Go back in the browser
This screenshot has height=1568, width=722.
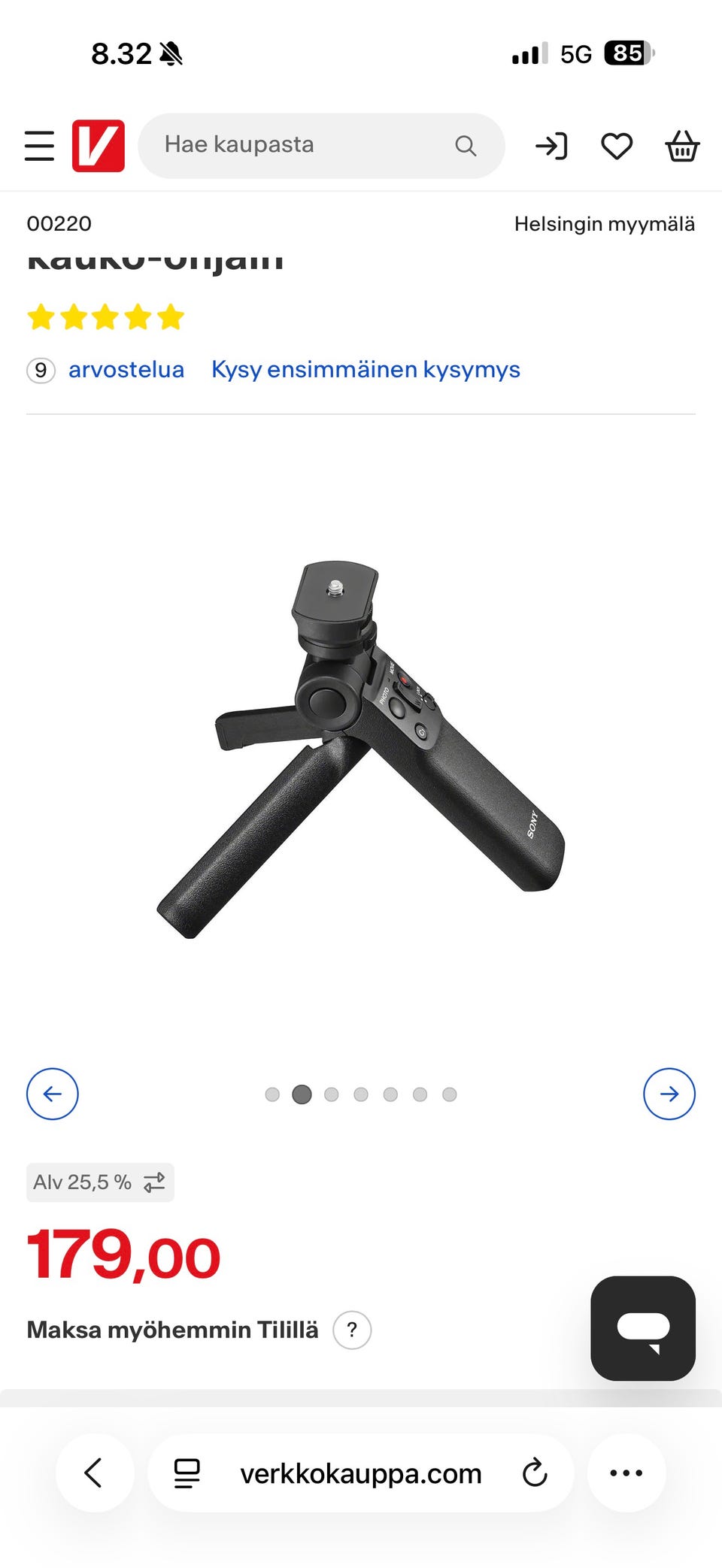pyautogui.click(x=95, y=1473)
